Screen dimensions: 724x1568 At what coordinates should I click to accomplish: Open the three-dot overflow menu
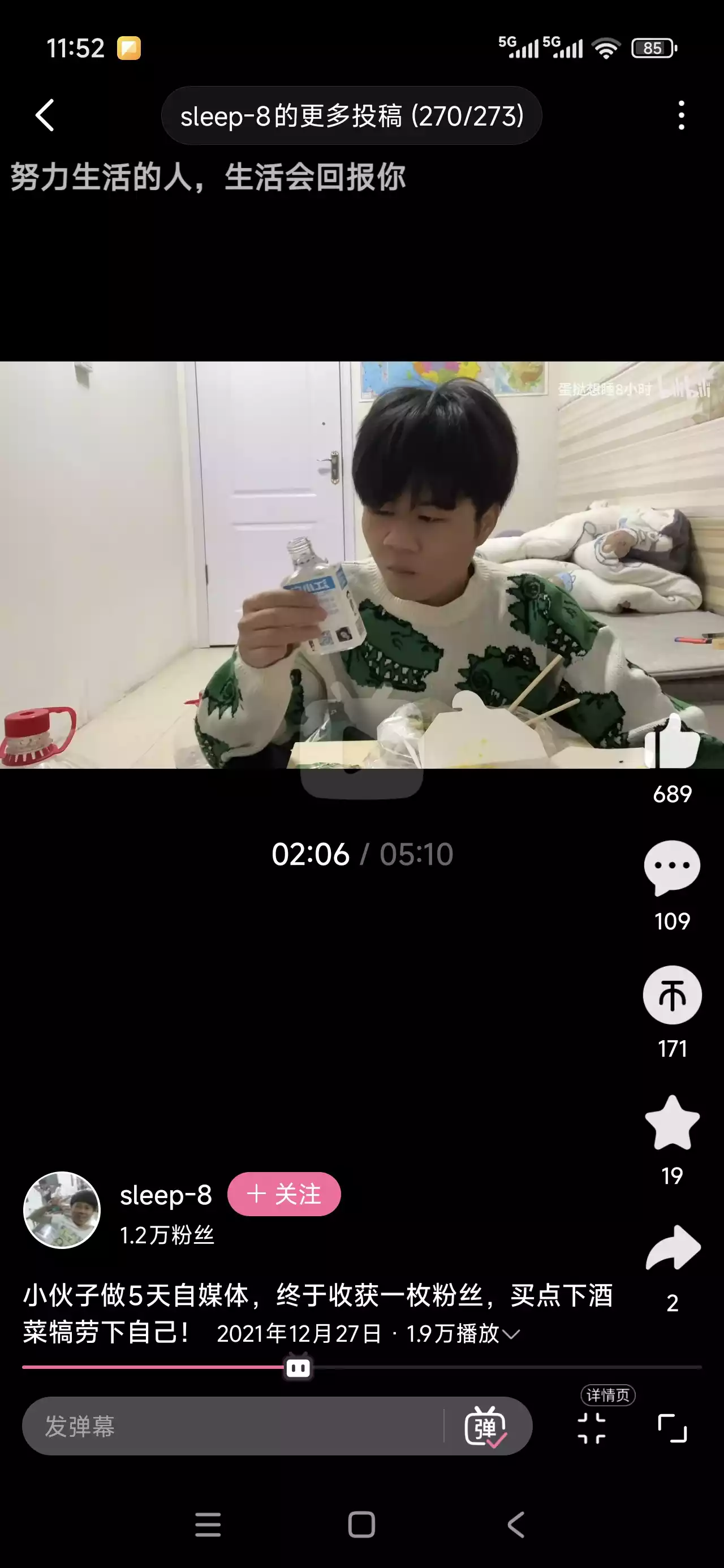pos(681,115)
